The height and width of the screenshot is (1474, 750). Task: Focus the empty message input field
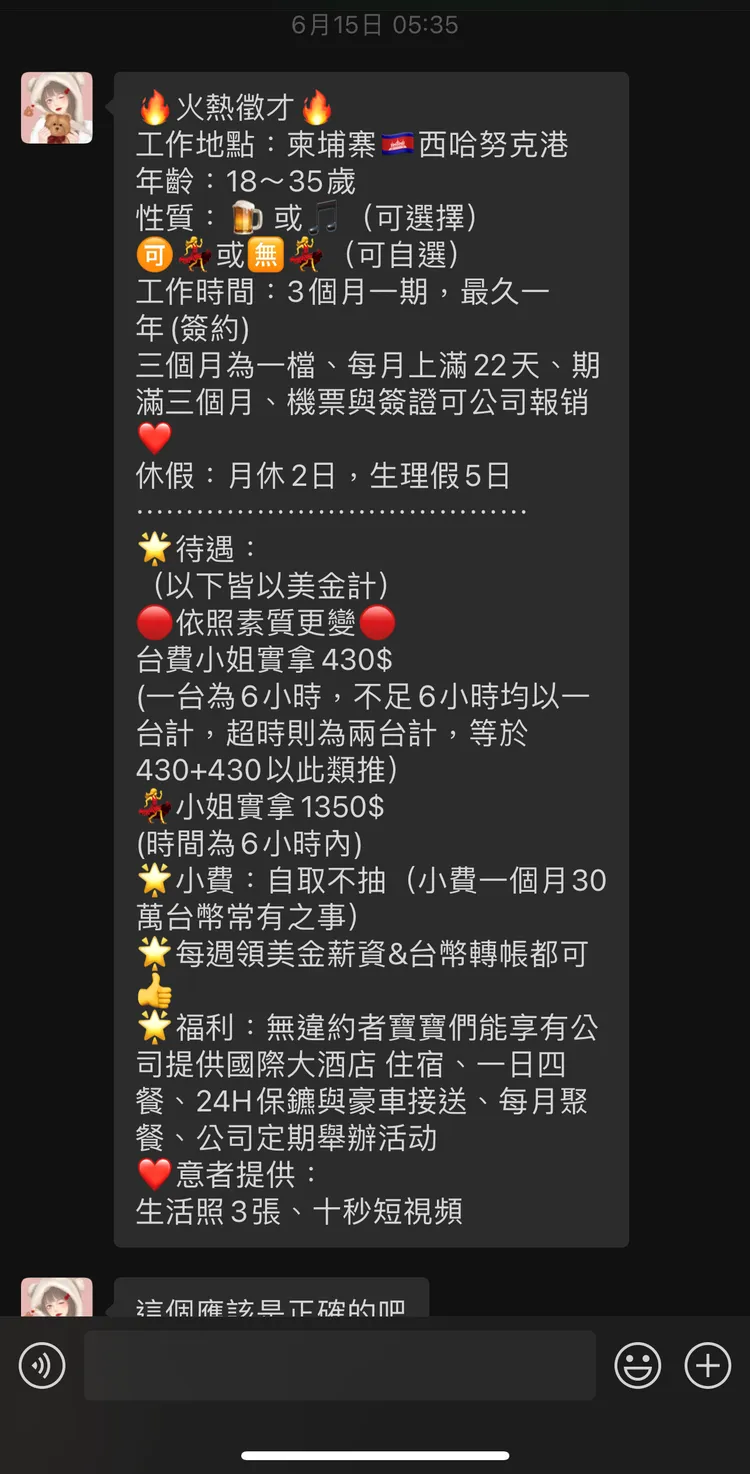(x=340, y=1365)
